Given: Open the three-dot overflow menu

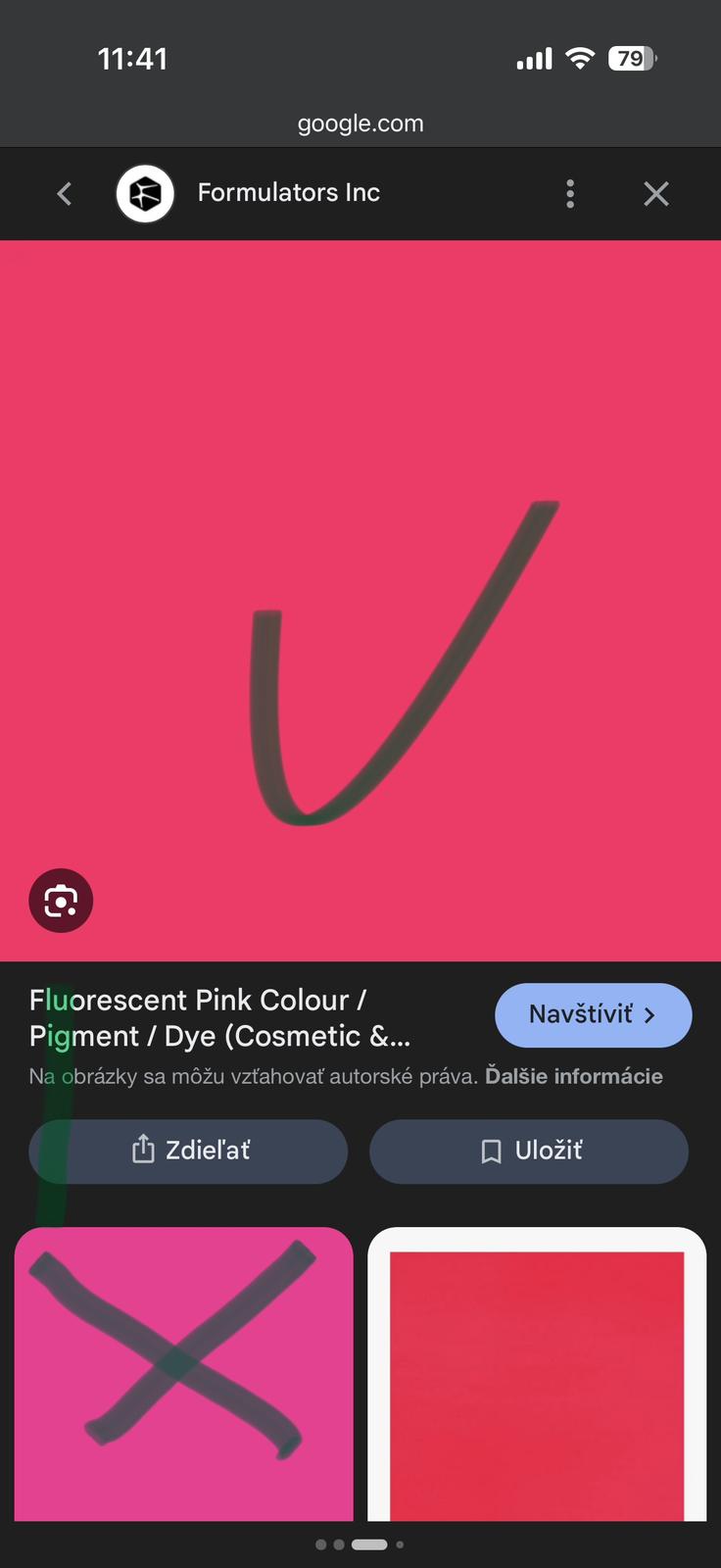Looking at the screenshot, I should point(570,194).
